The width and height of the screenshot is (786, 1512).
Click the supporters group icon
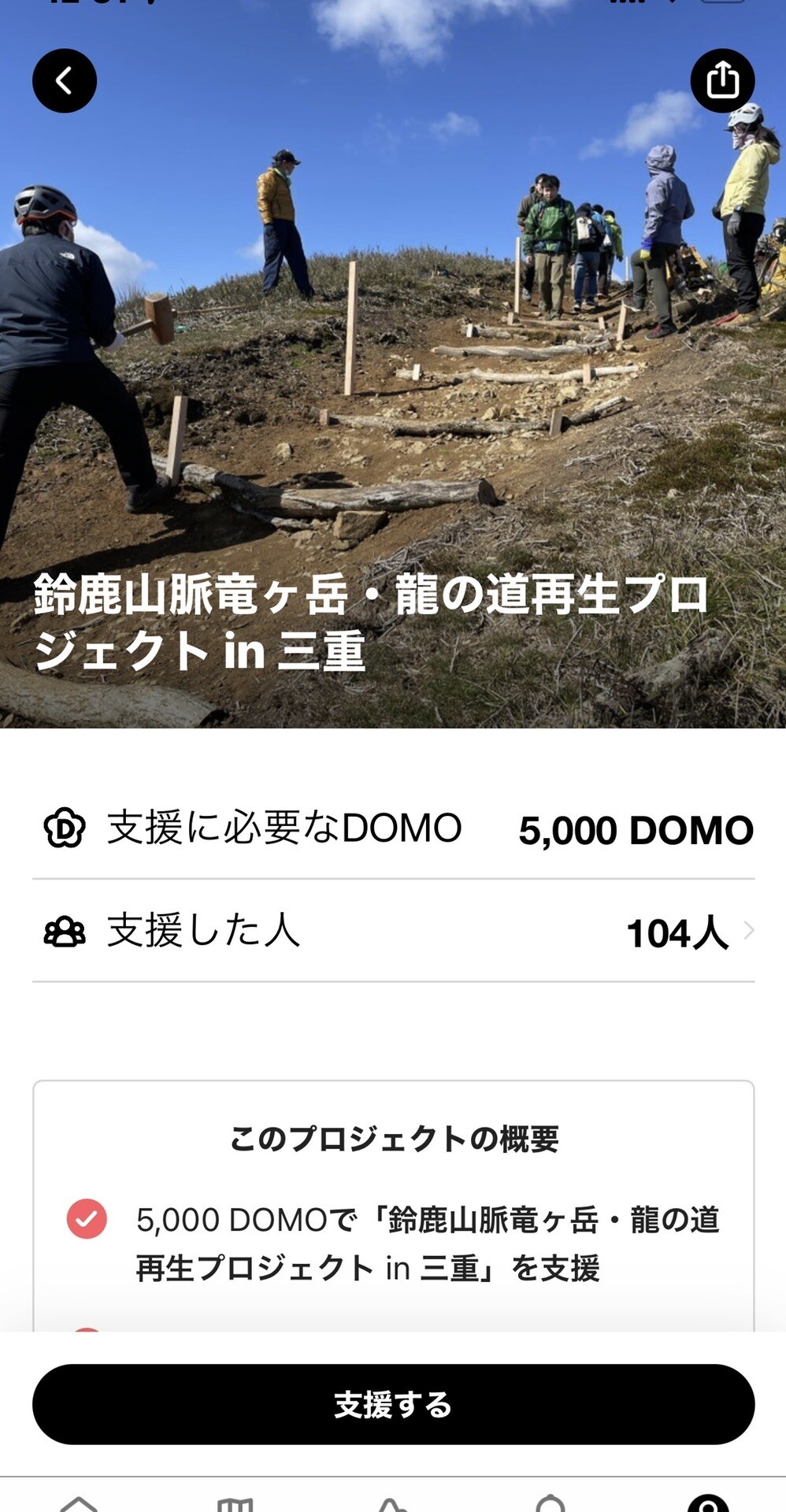tap(65, 932)
